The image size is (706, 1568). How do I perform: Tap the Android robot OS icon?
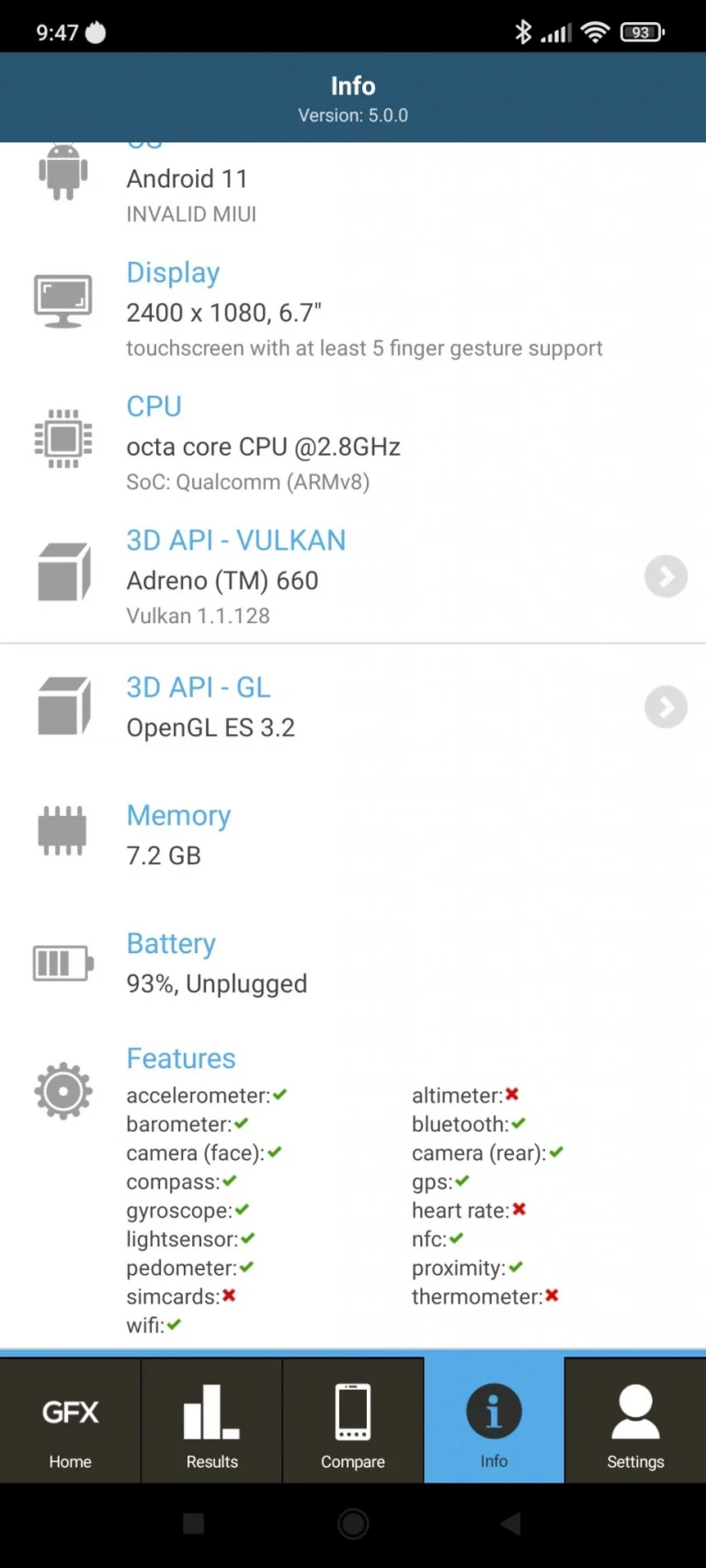(63, 170)
